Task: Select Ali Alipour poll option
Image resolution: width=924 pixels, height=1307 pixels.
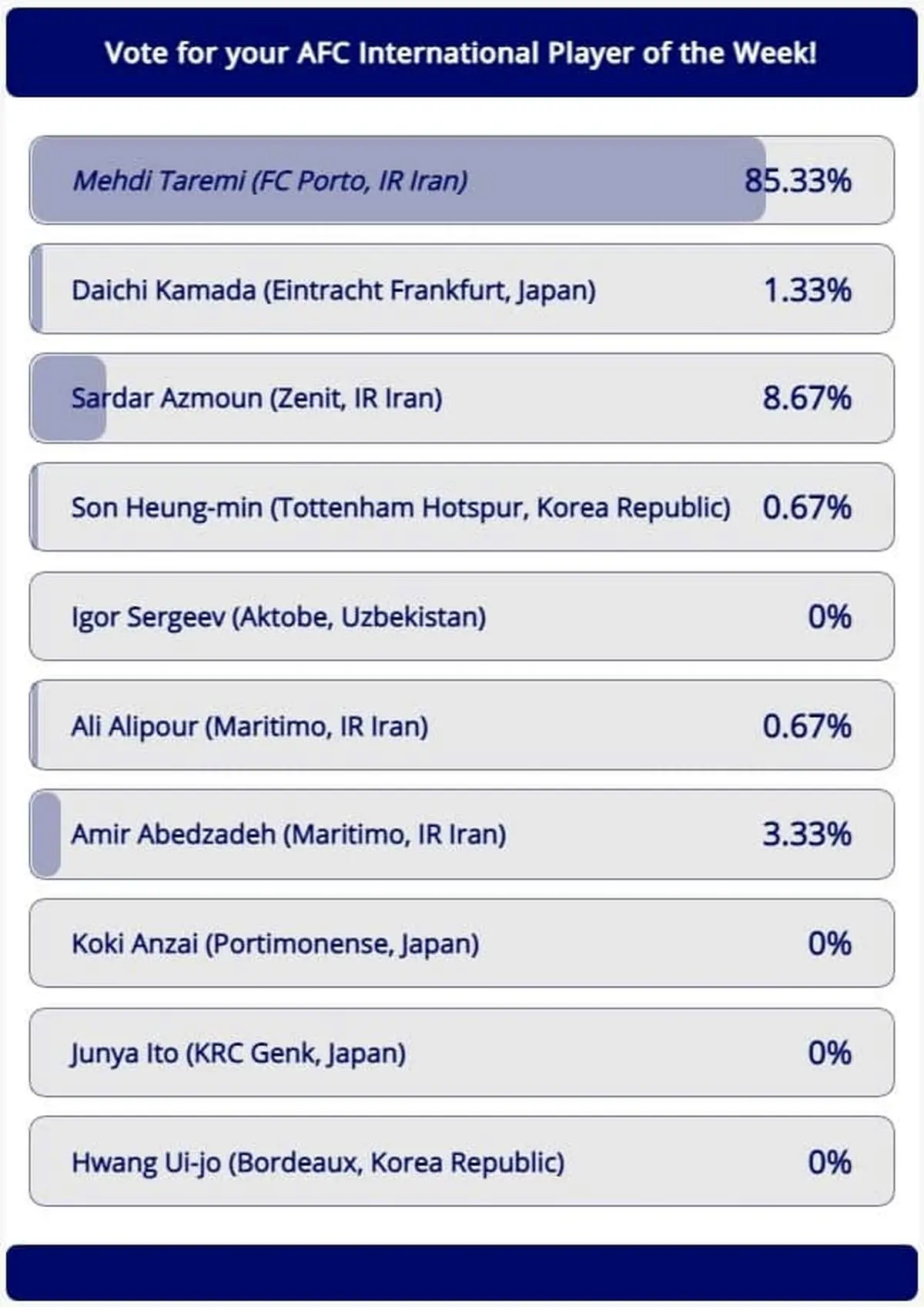Action: [461, 726]
